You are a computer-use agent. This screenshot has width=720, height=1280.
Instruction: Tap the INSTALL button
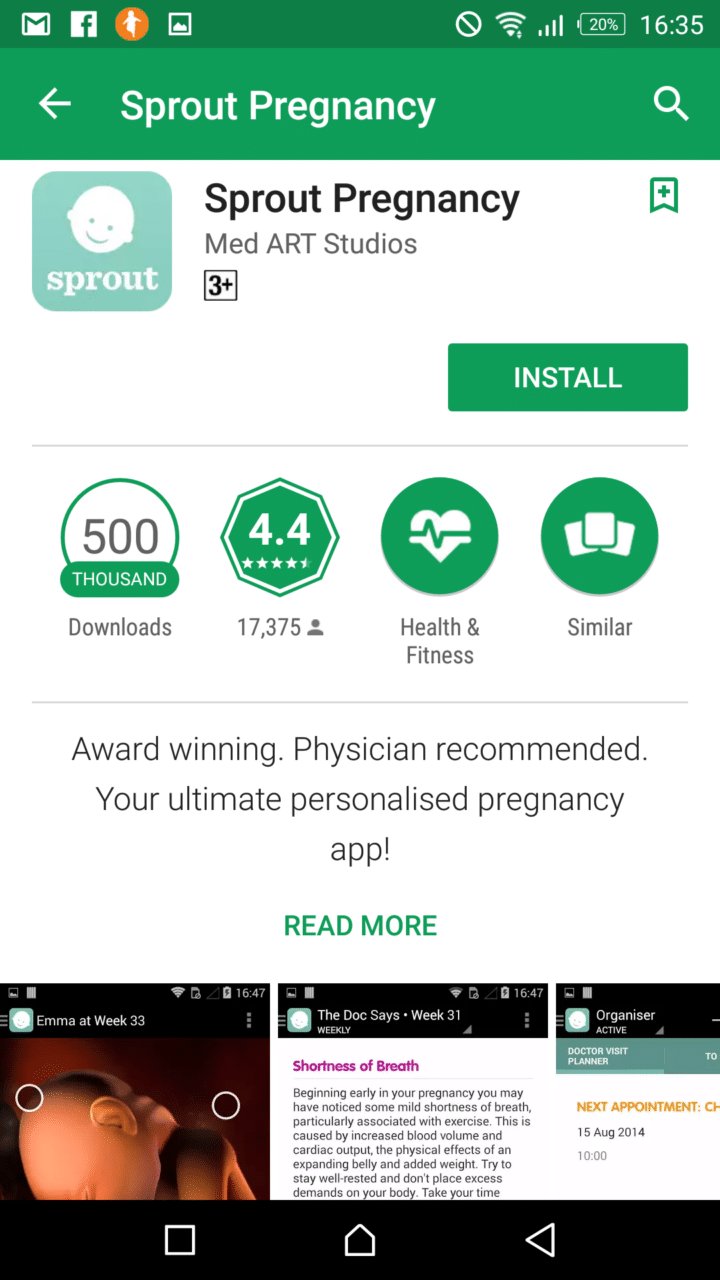568,377
